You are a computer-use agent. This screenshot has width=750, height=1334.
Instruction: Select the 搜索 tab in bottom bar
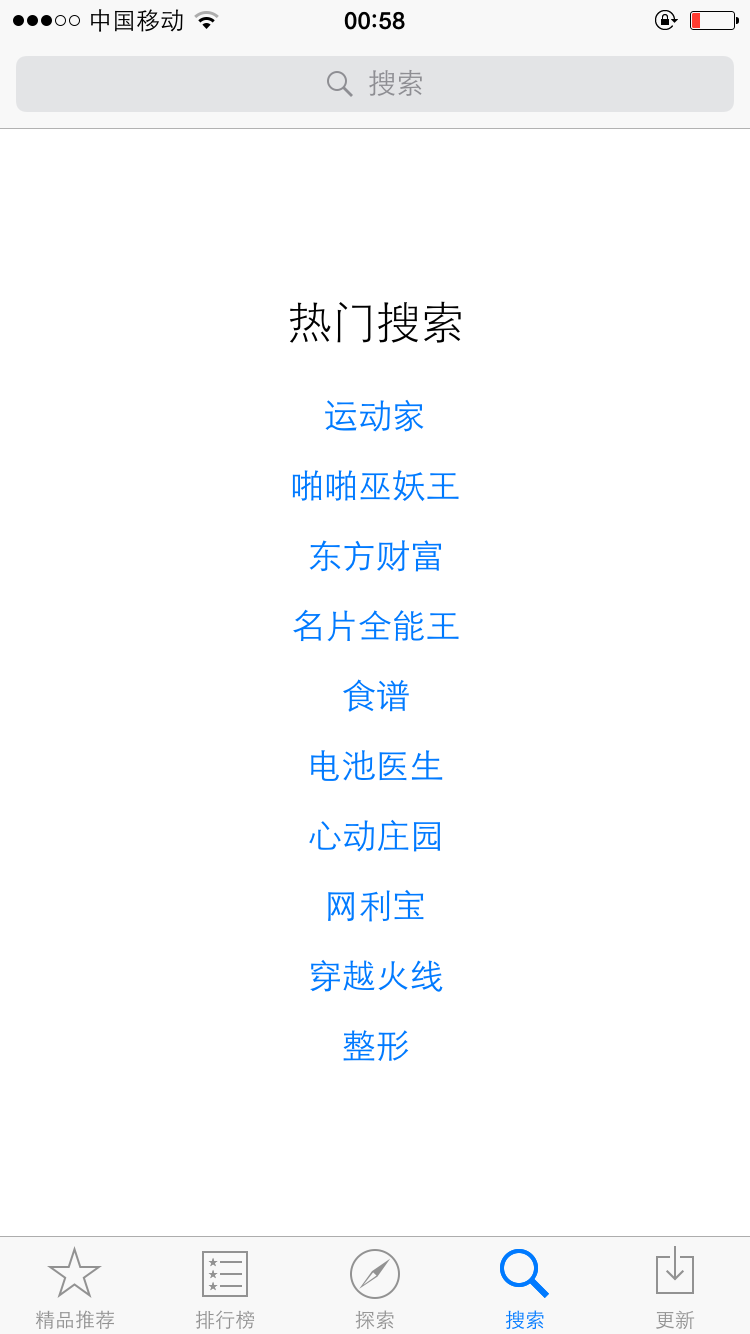(525, 1288)
